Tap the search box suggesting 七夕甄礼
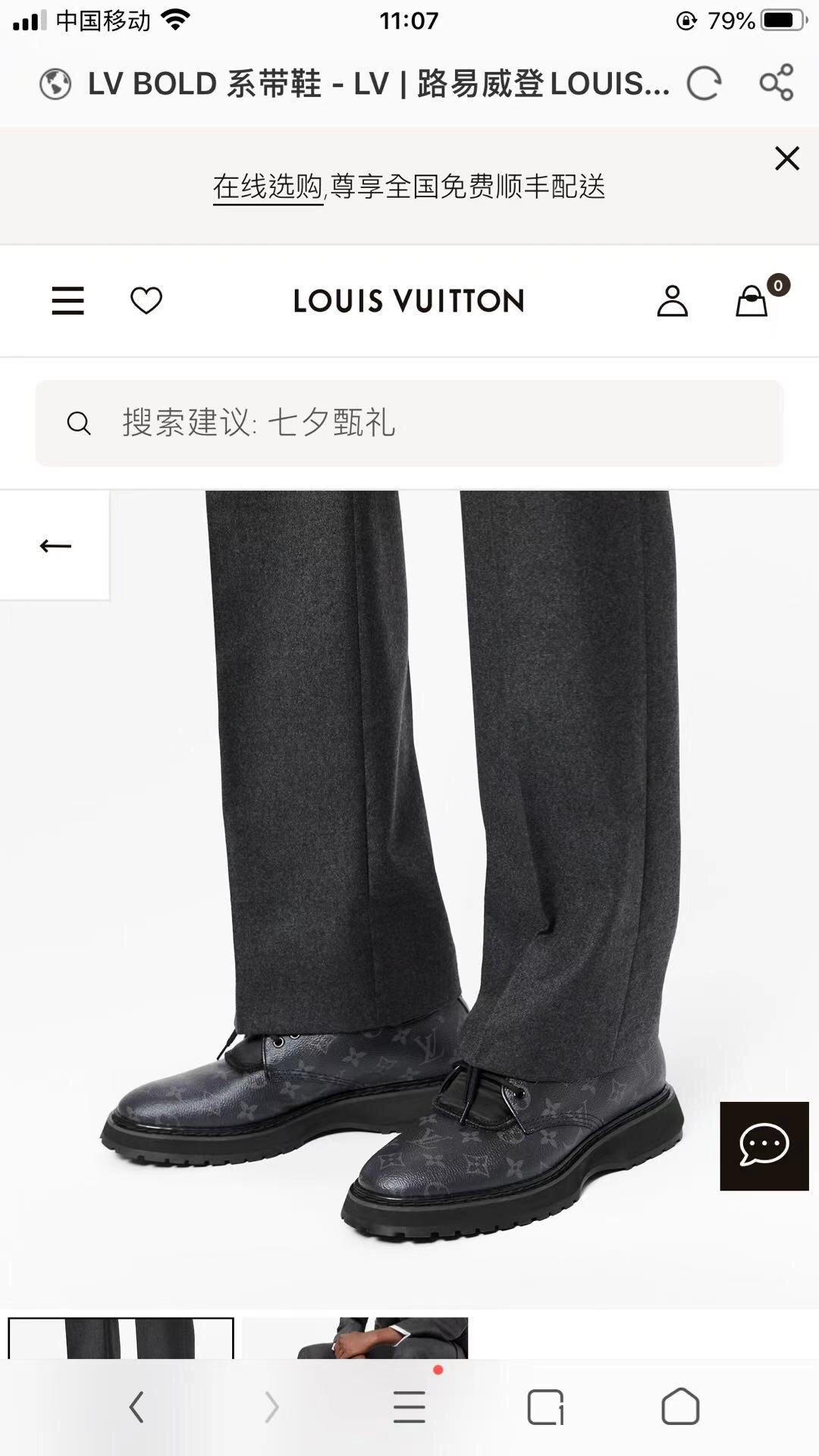The width and height of the screenshot is (819, 1456). tap(409, 423)
